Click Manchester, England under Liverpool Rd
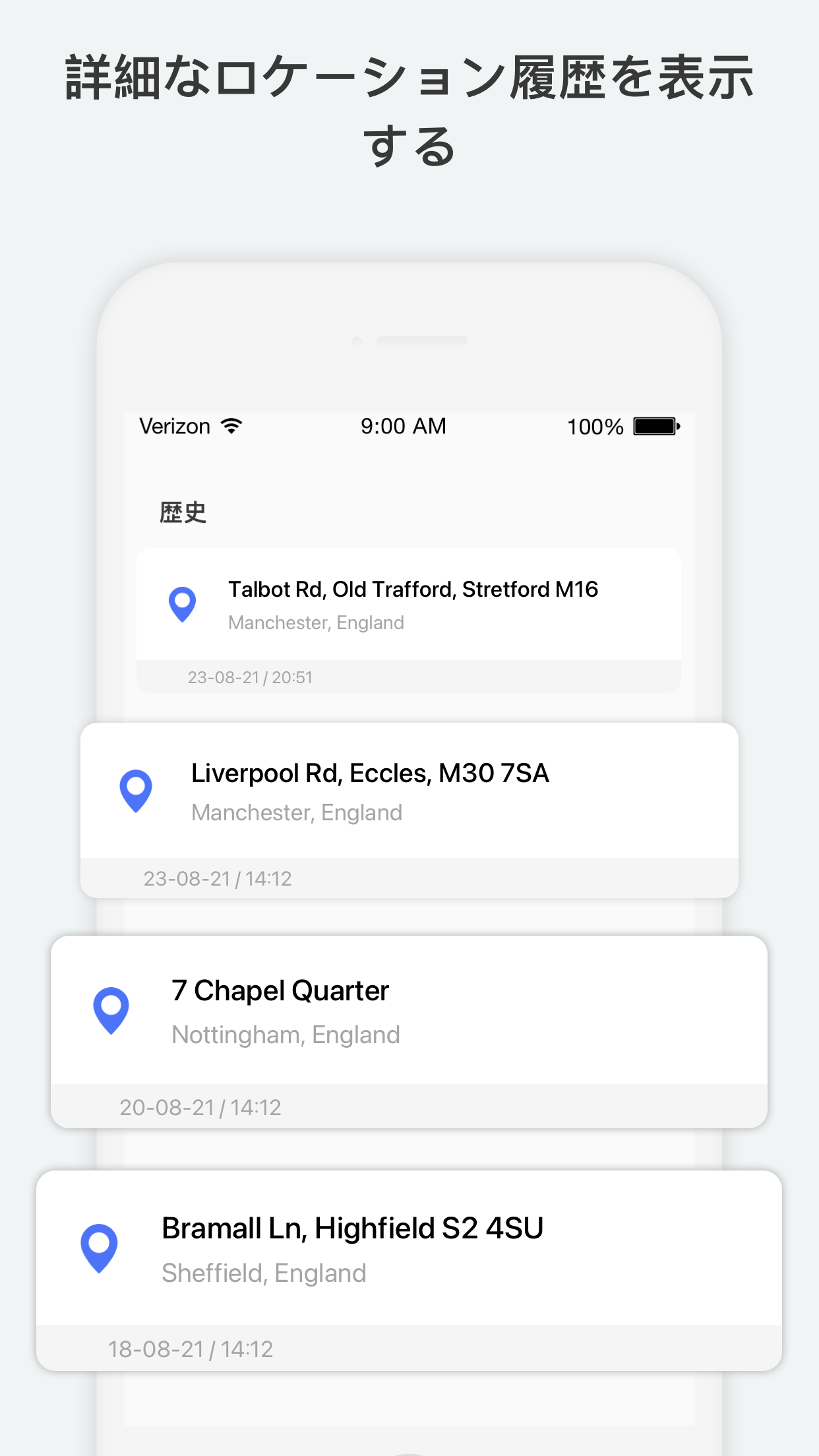The width and height of the screenshot is (819, 1456). point(296,812)
